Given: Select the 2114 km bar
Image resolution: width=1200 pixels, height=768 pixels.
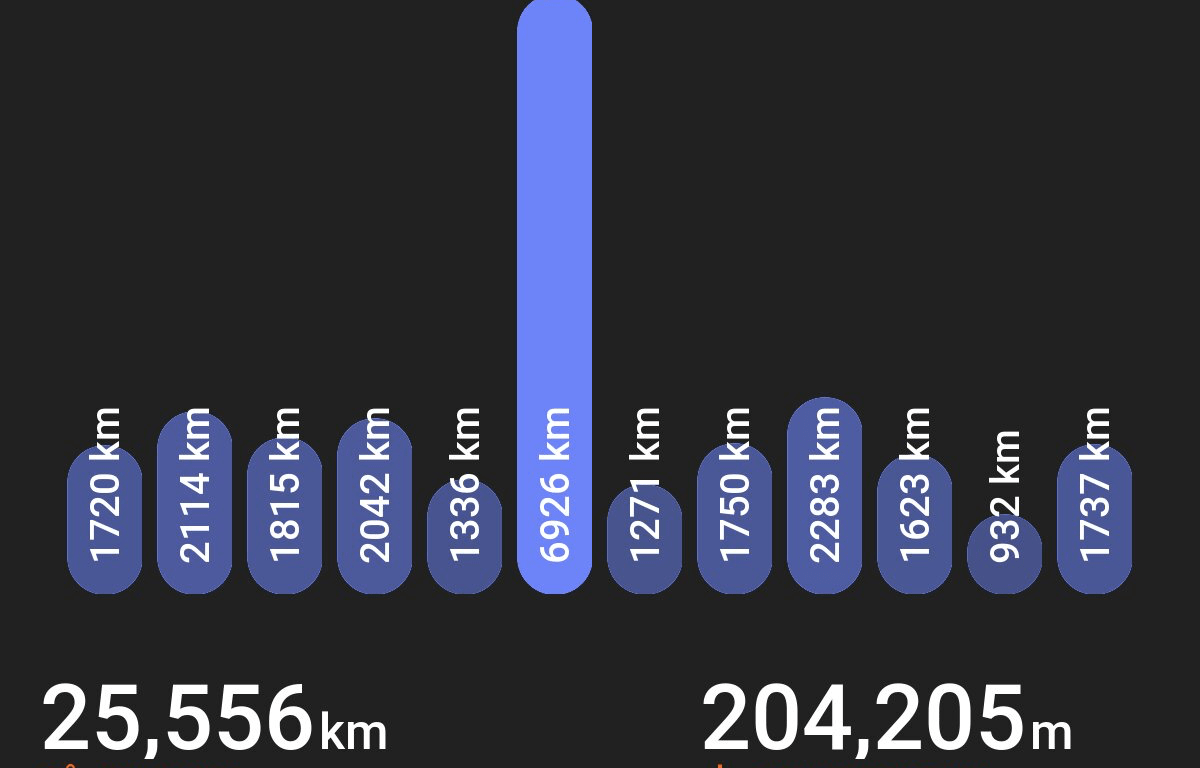Looking at the screenshot, I should (x=194, y=503).
